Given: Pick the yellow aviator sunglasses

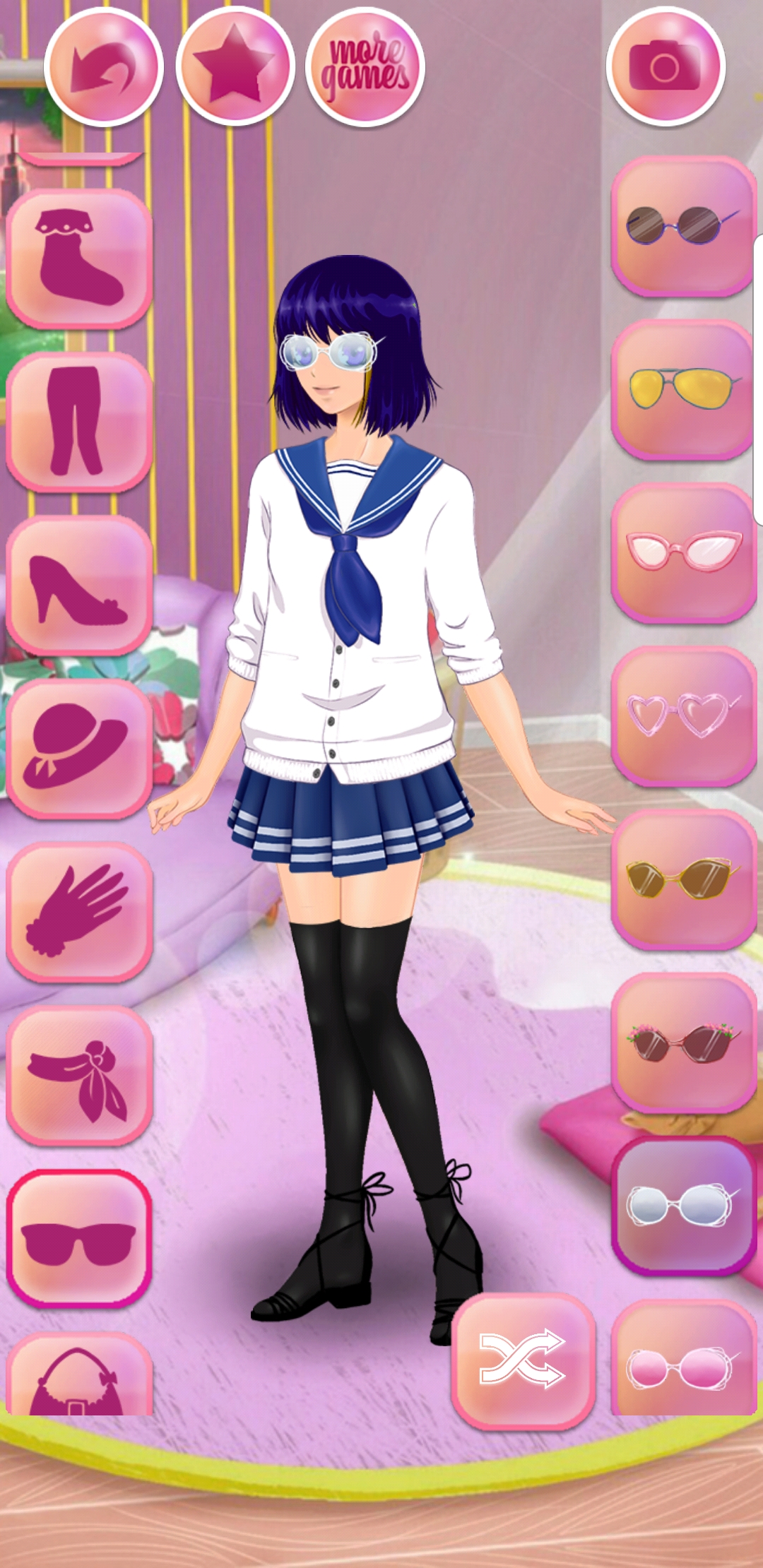Looking at the screenshot, I should click(x=684, y=389).
